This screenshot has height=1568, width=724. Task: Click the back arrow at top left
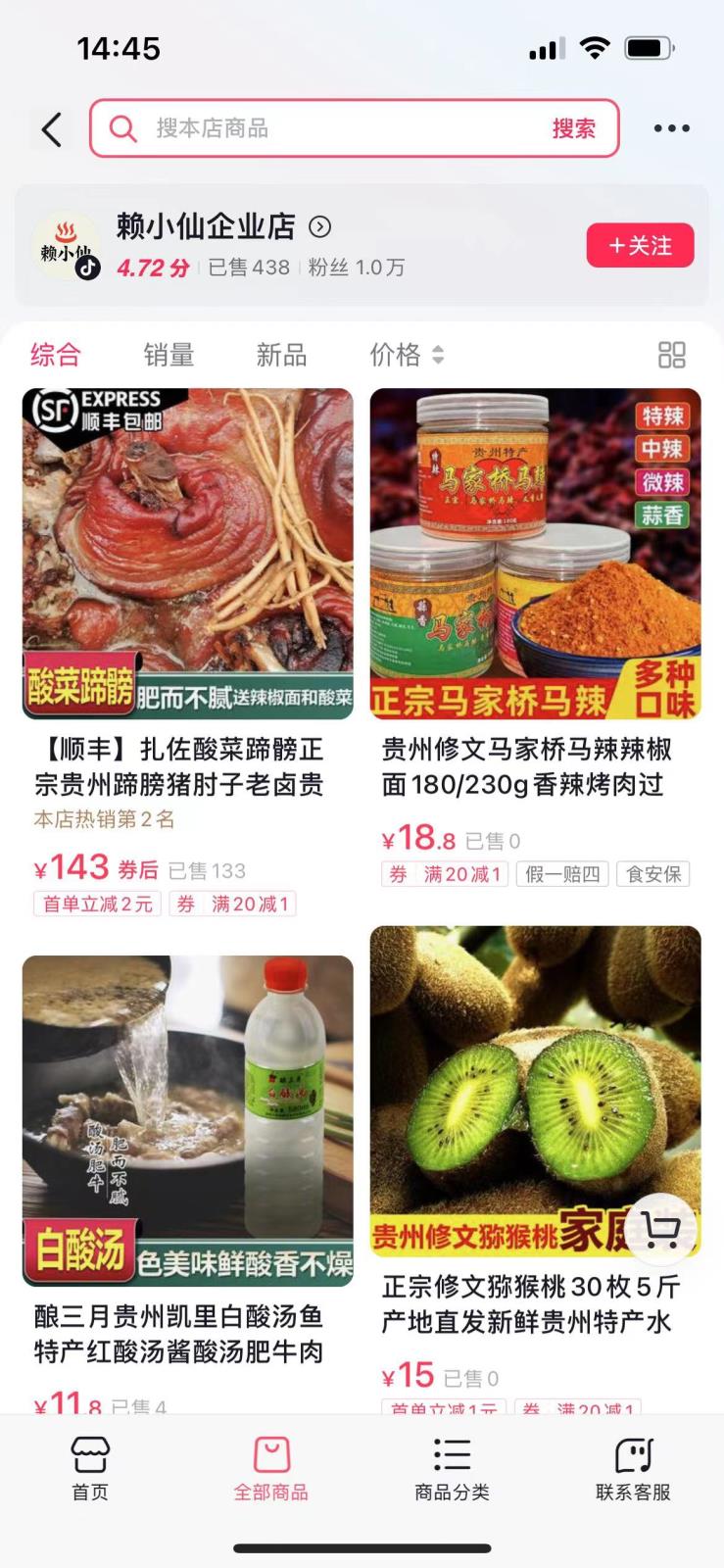(50, 128)
